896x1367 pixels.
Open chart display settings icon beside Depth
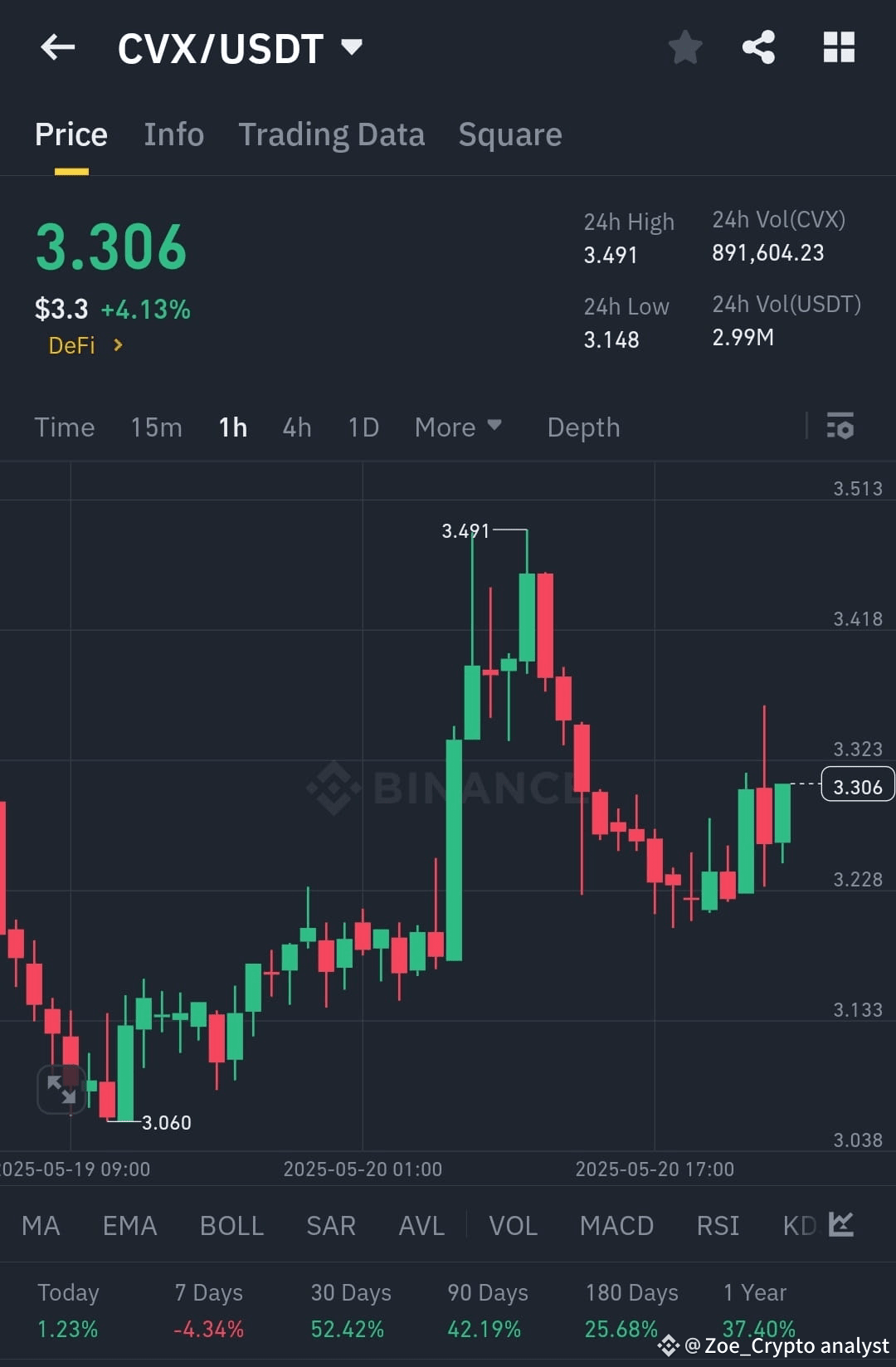tap(841, 427)
